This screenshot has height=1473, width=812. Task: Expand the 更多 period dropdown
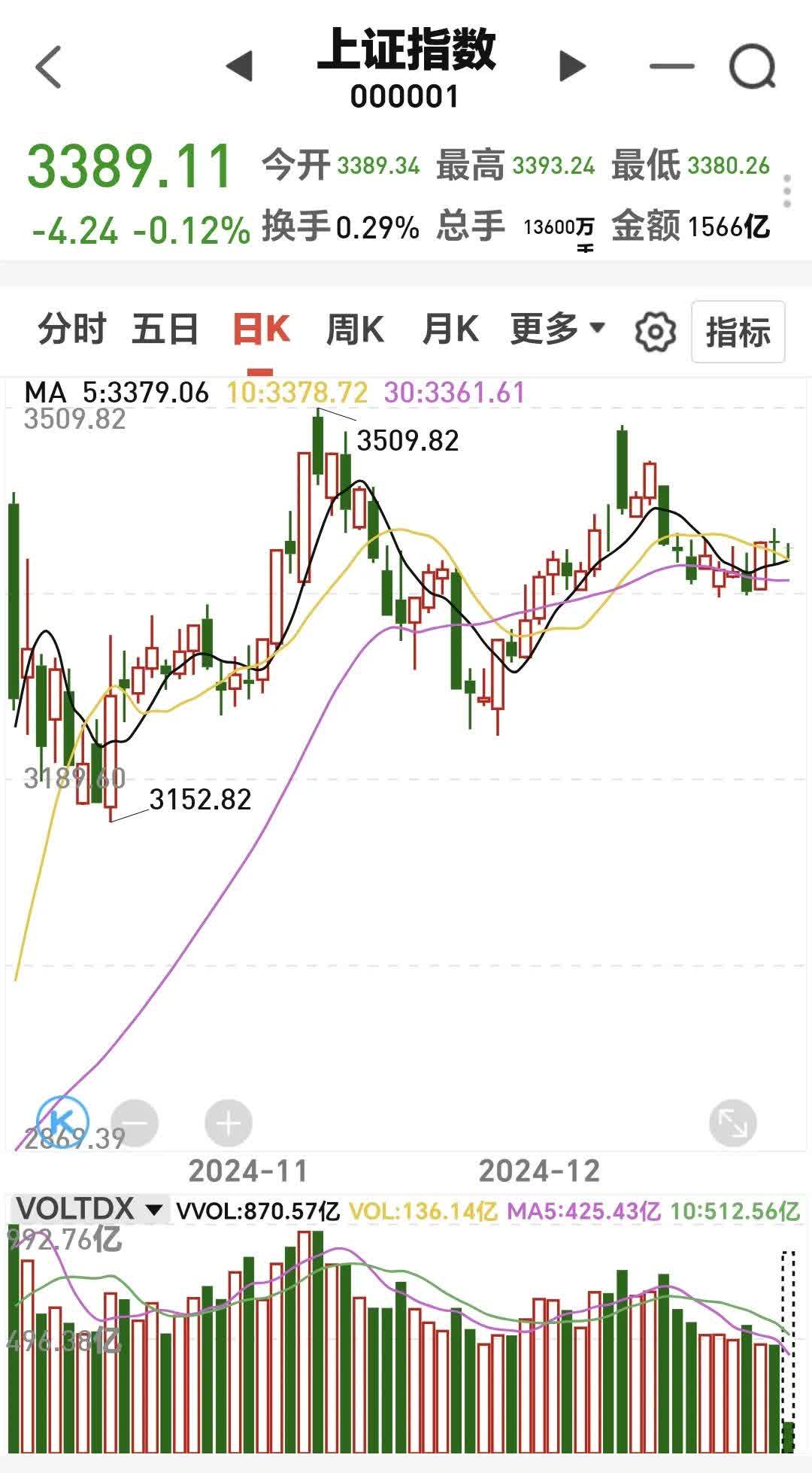[557, 329]
